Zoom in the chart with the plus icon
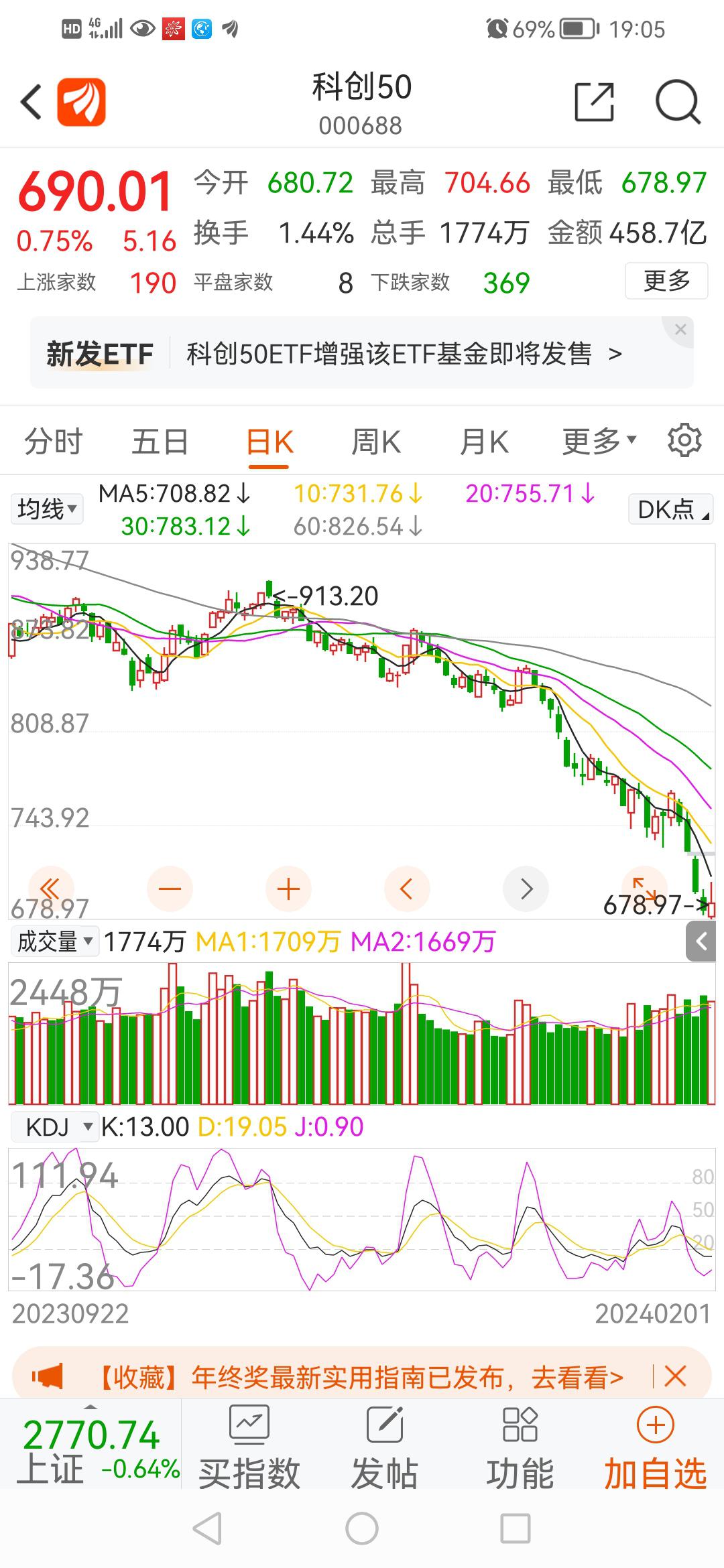 [x=288, y=889]
